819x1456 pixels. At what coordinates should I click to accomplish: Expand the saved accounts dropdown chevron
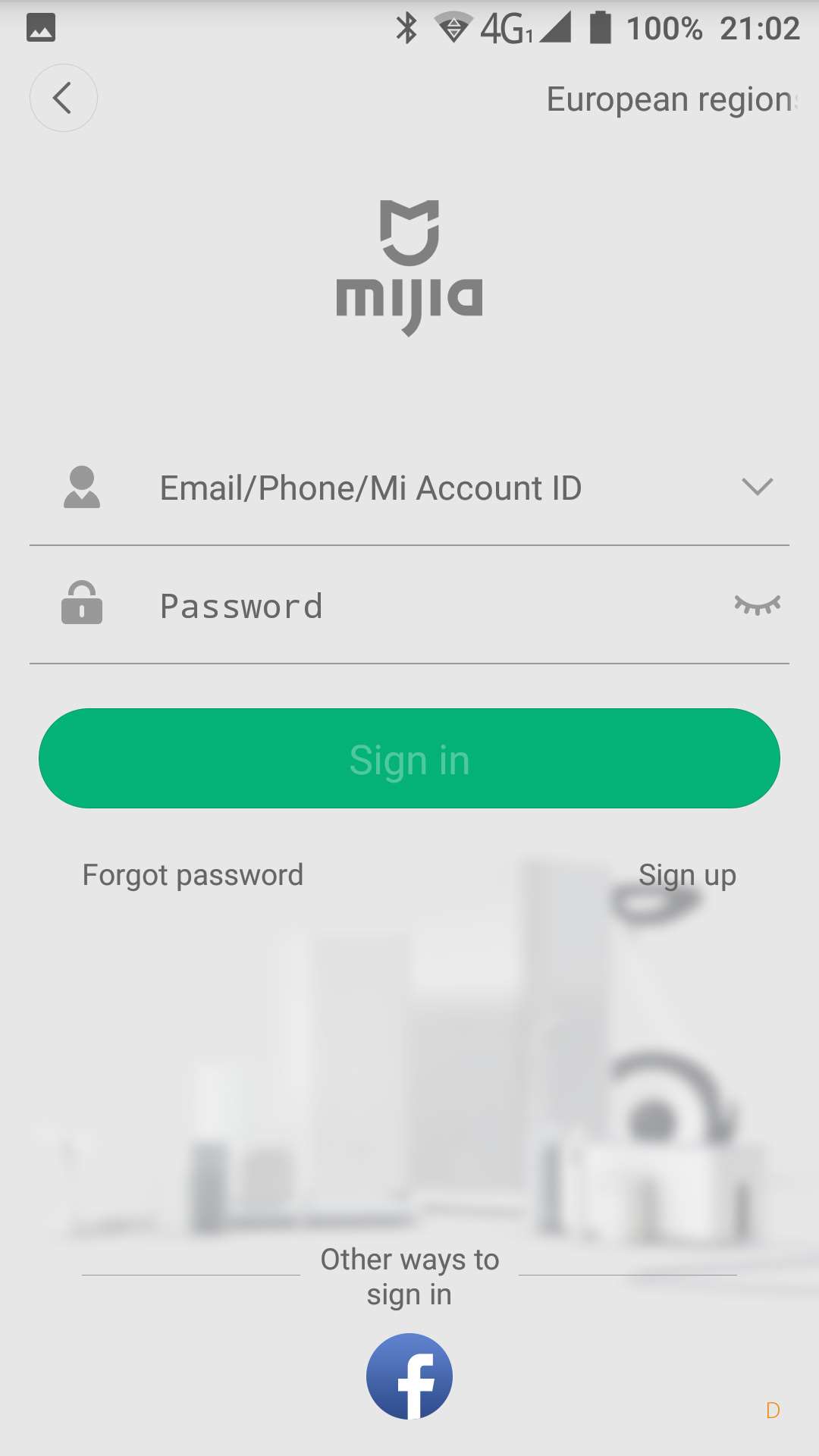pos(757,486)
